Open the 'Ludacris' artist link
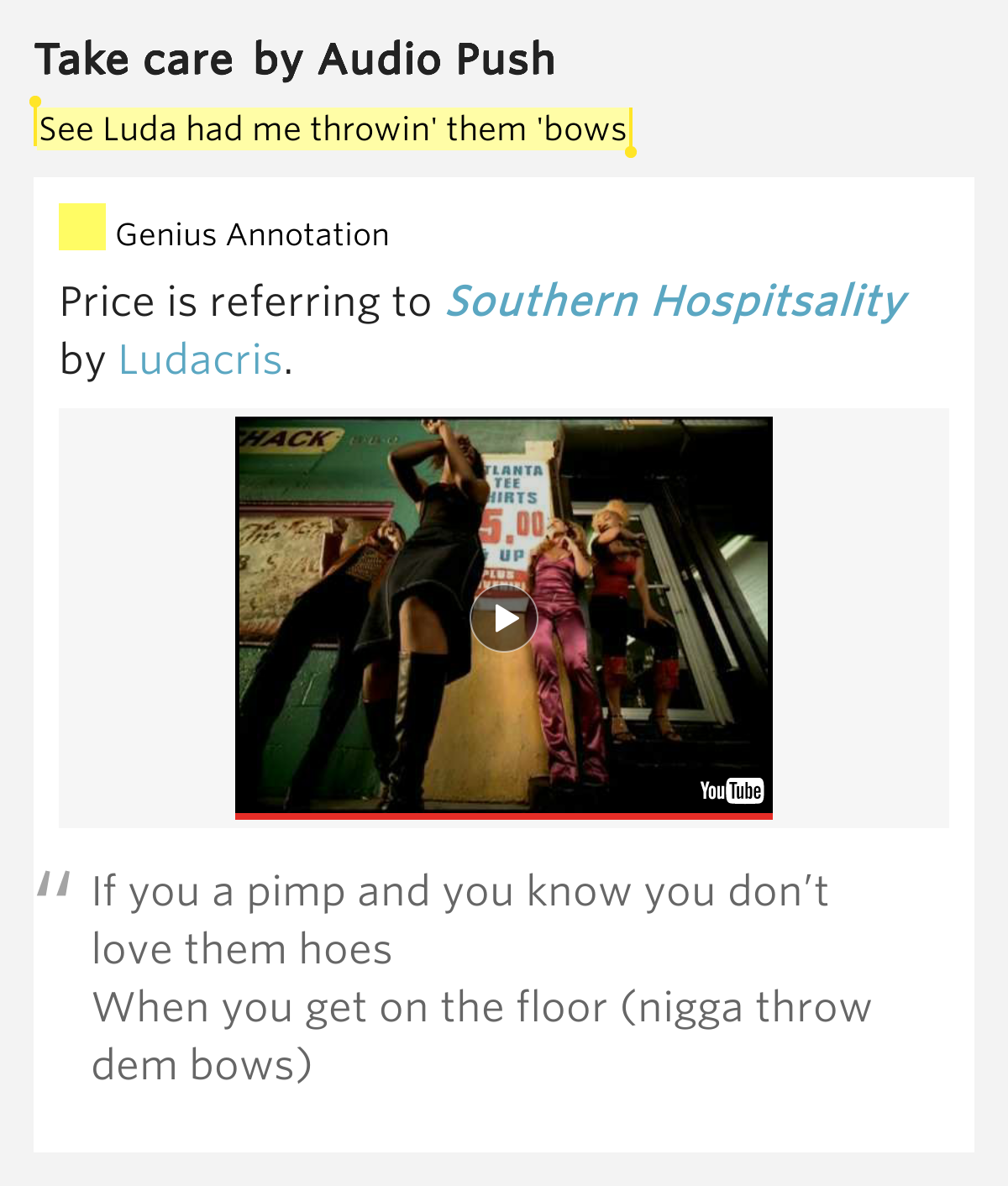Screen dimensions: 1008x1186 201,359
